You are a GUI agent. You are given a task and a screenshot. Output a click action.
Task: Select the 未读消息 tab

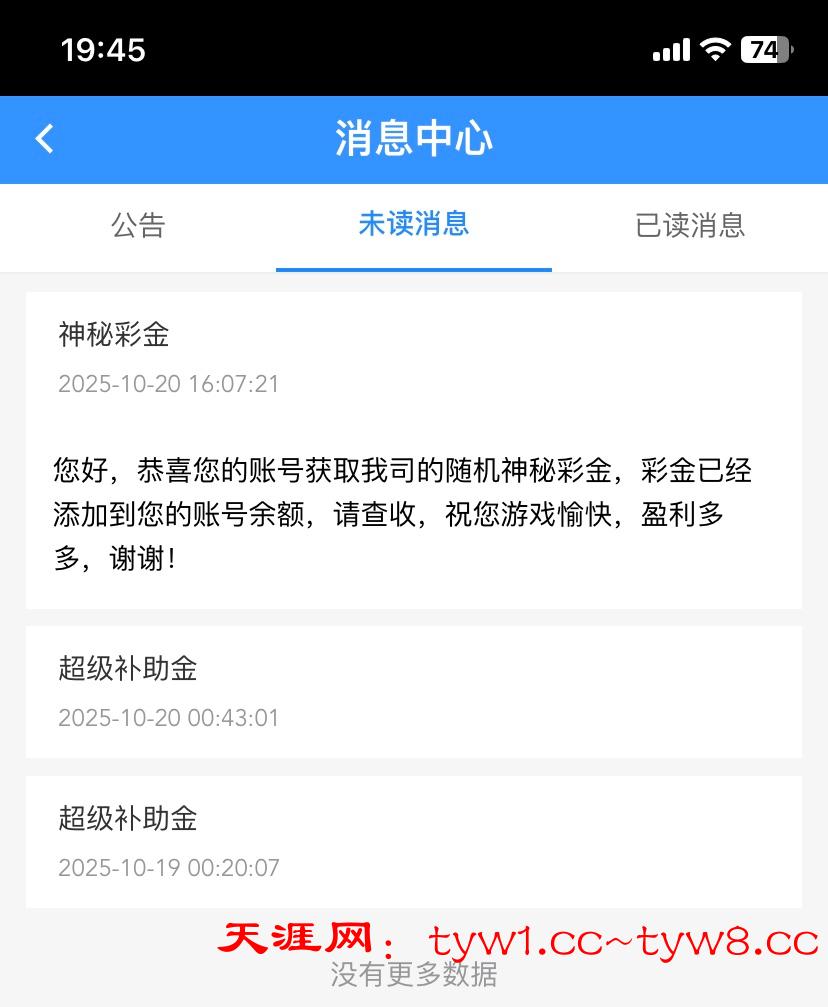413,224
